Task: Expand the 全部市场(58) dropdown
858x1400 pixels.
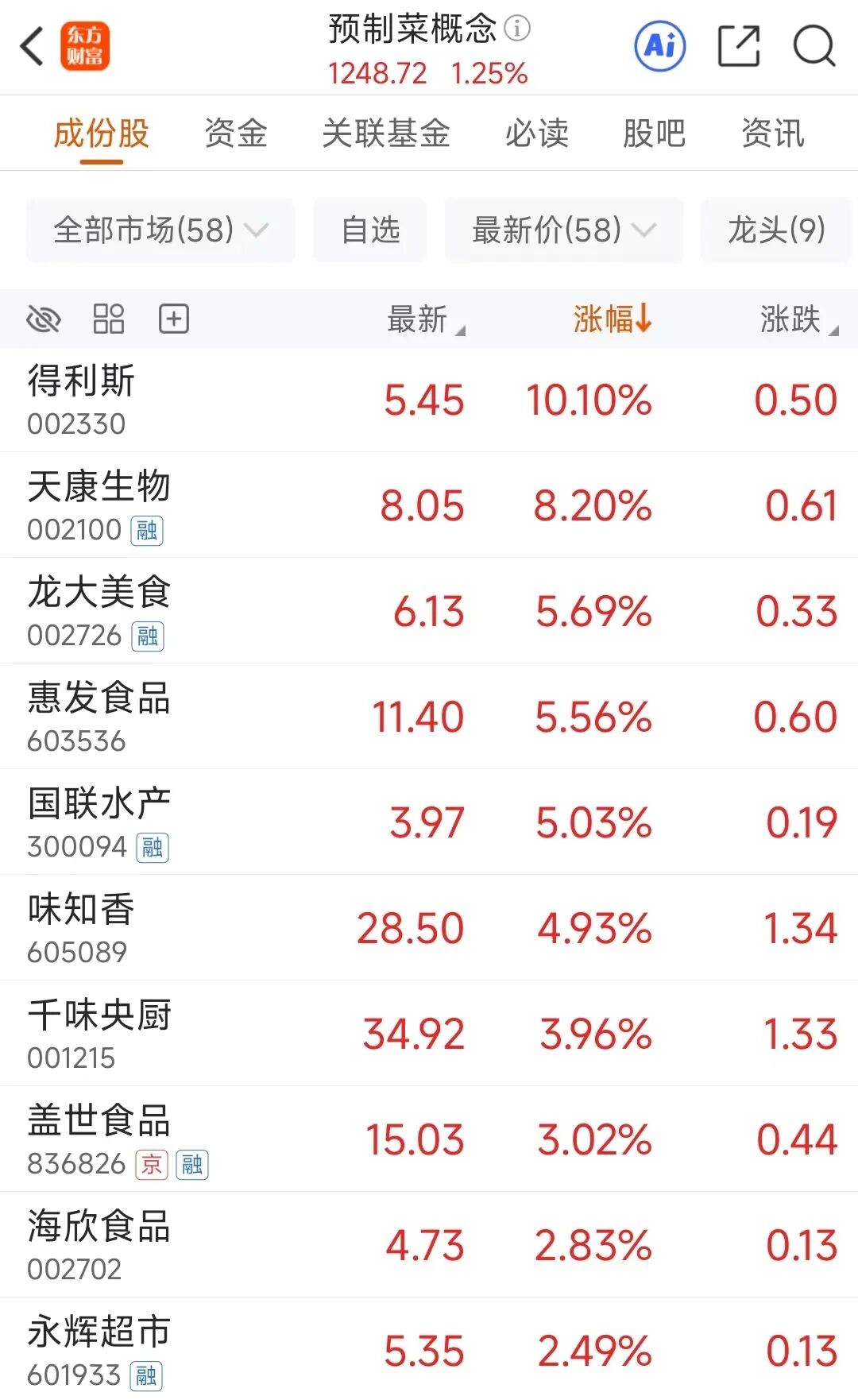Action: (x=160, y=230)
